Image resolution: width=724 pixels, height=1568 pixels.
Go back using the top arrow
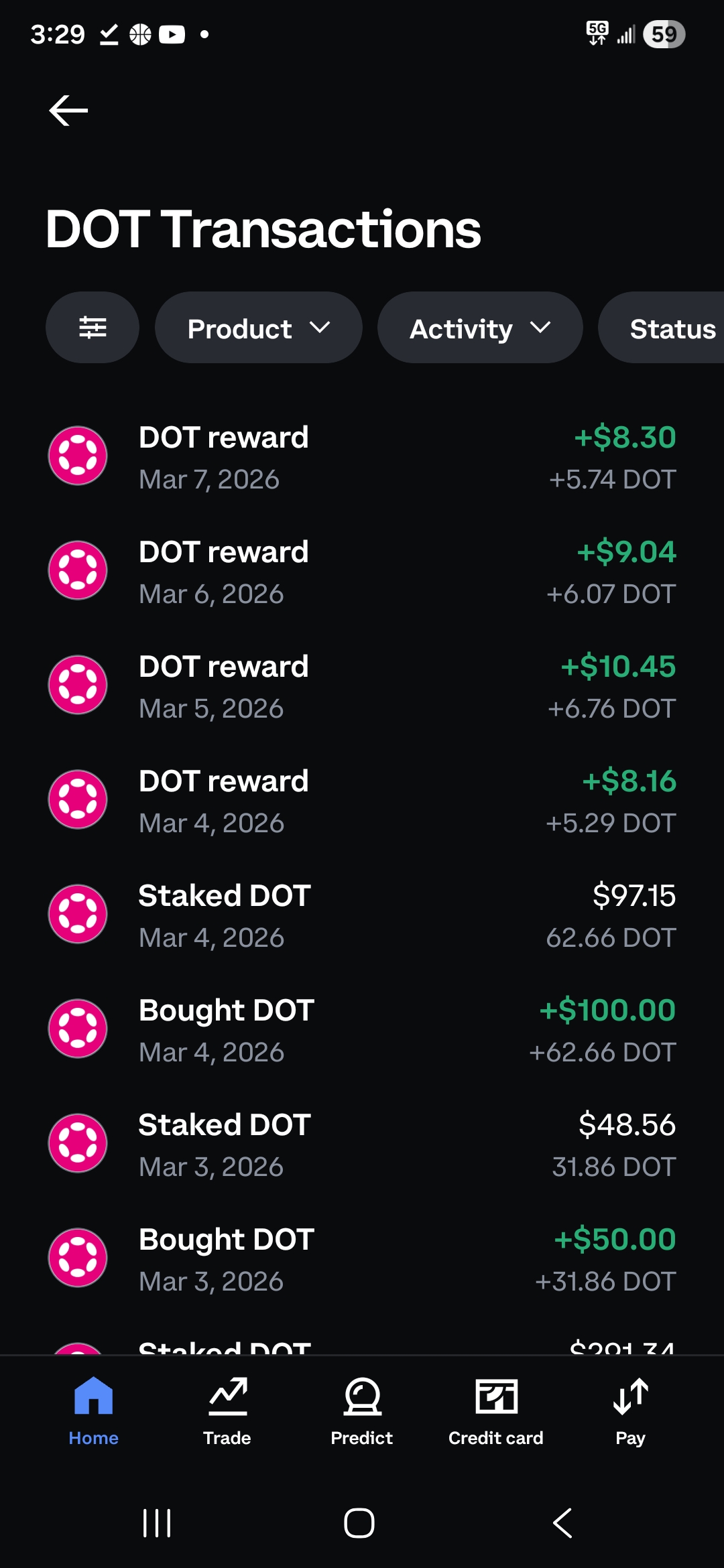(68, 111)
